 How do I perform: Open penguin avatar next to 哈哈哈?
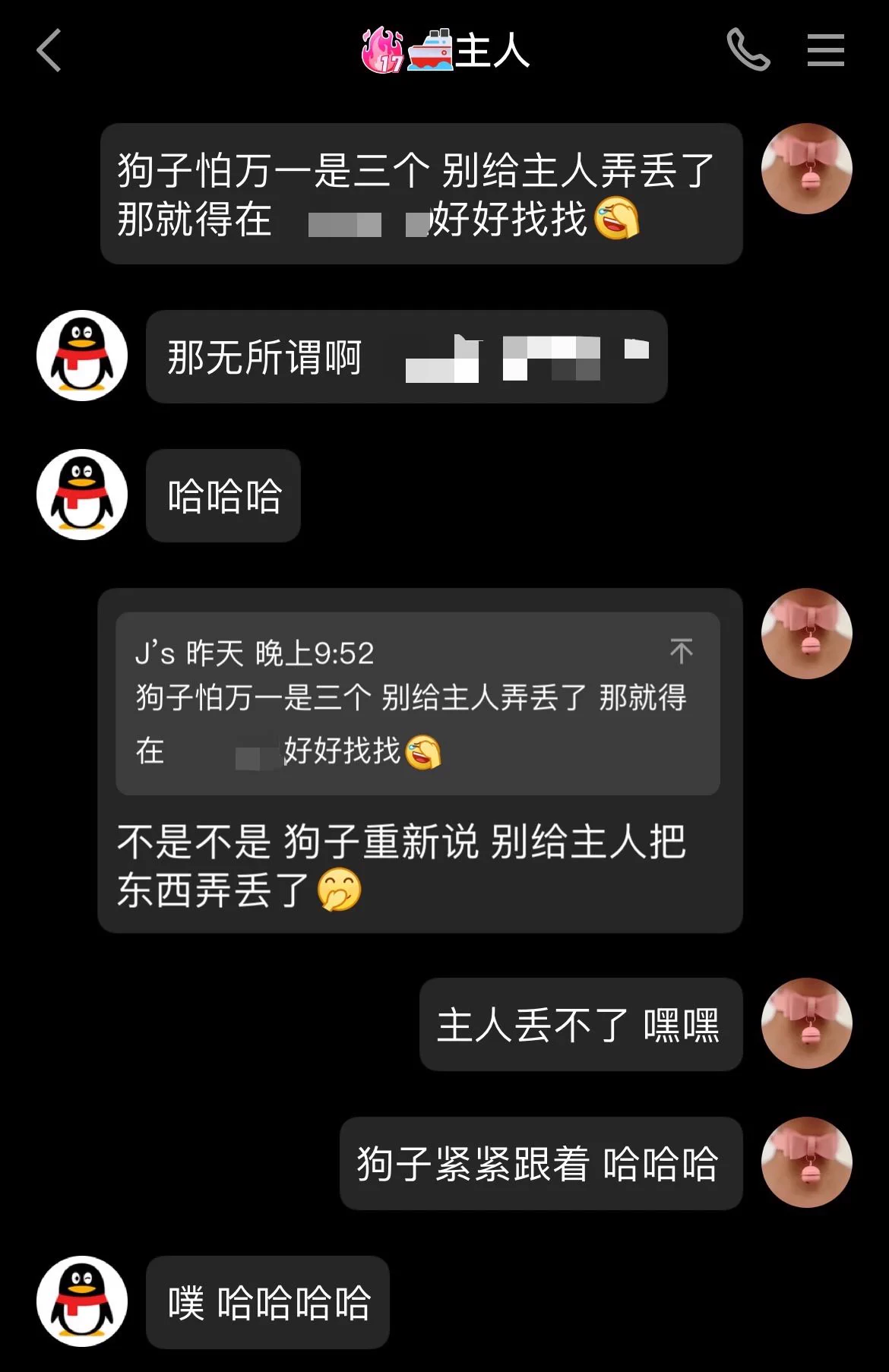click(x=82, y=495)
